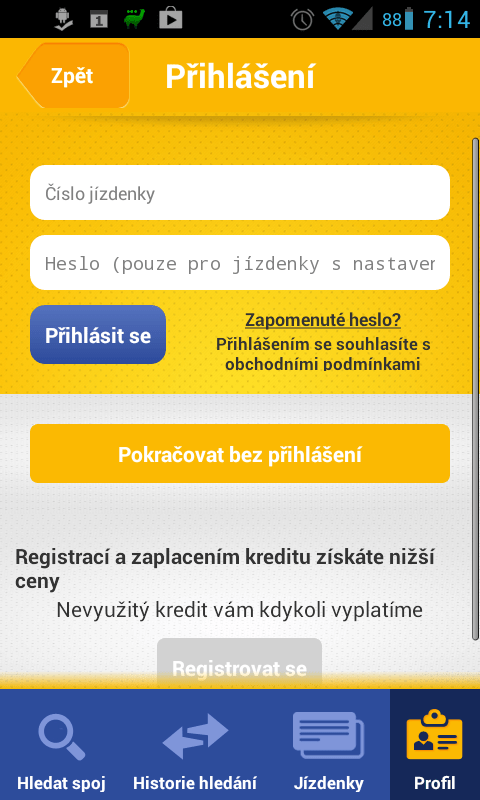
Task: Select the Profil tab
Action: [435, 745]
